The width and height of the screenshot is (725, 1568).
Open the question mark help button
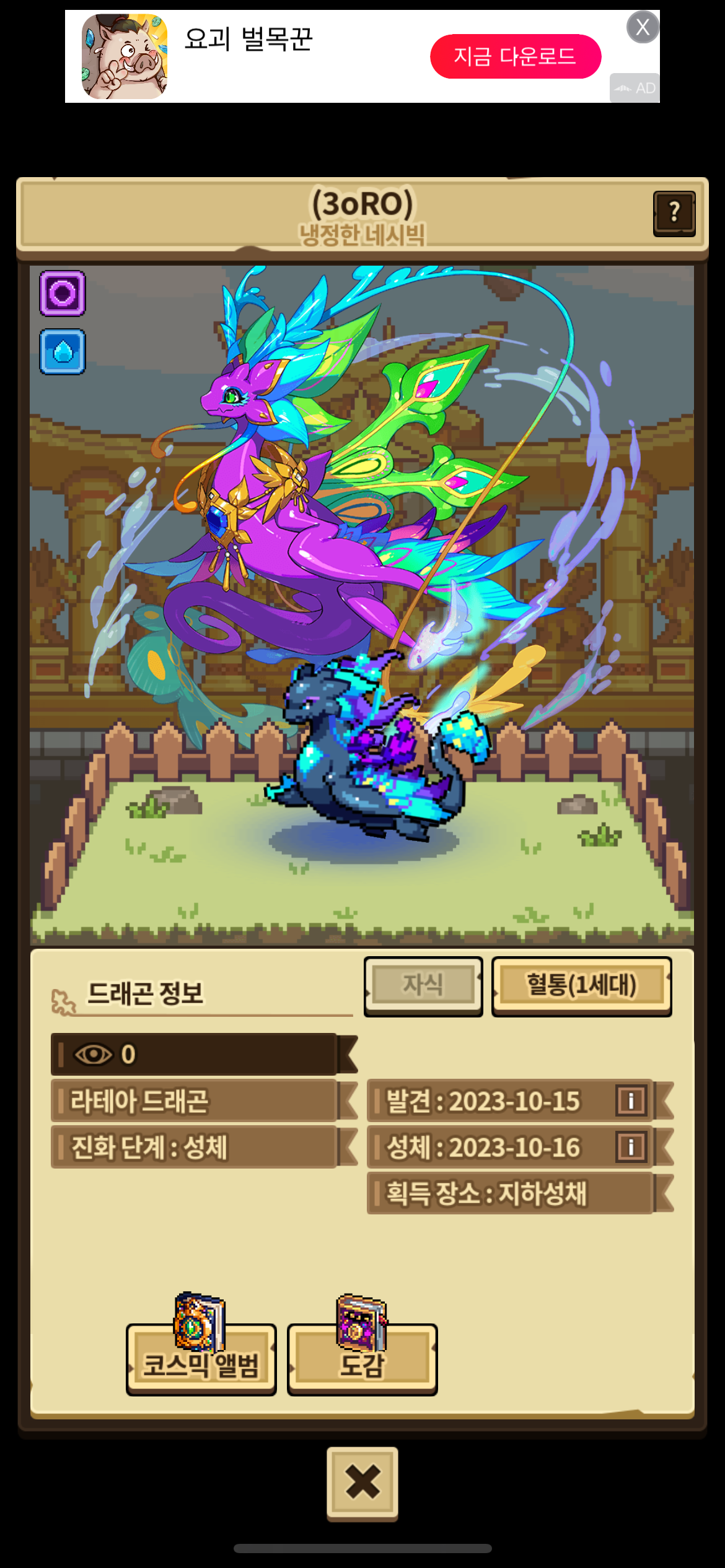674,214
